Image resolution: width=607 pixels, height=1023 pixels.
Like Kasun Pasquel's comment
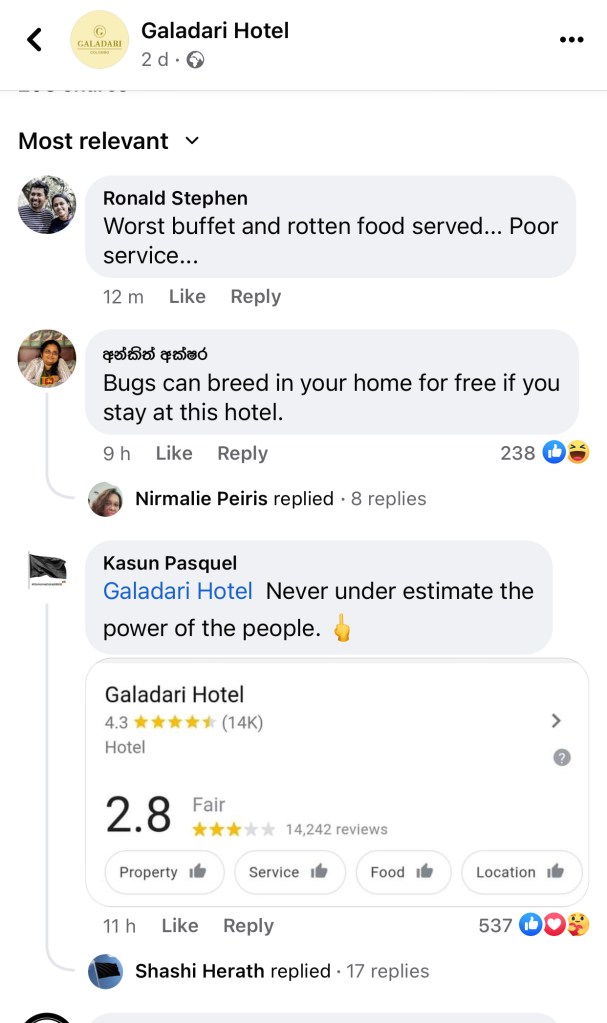coord(180,926)
